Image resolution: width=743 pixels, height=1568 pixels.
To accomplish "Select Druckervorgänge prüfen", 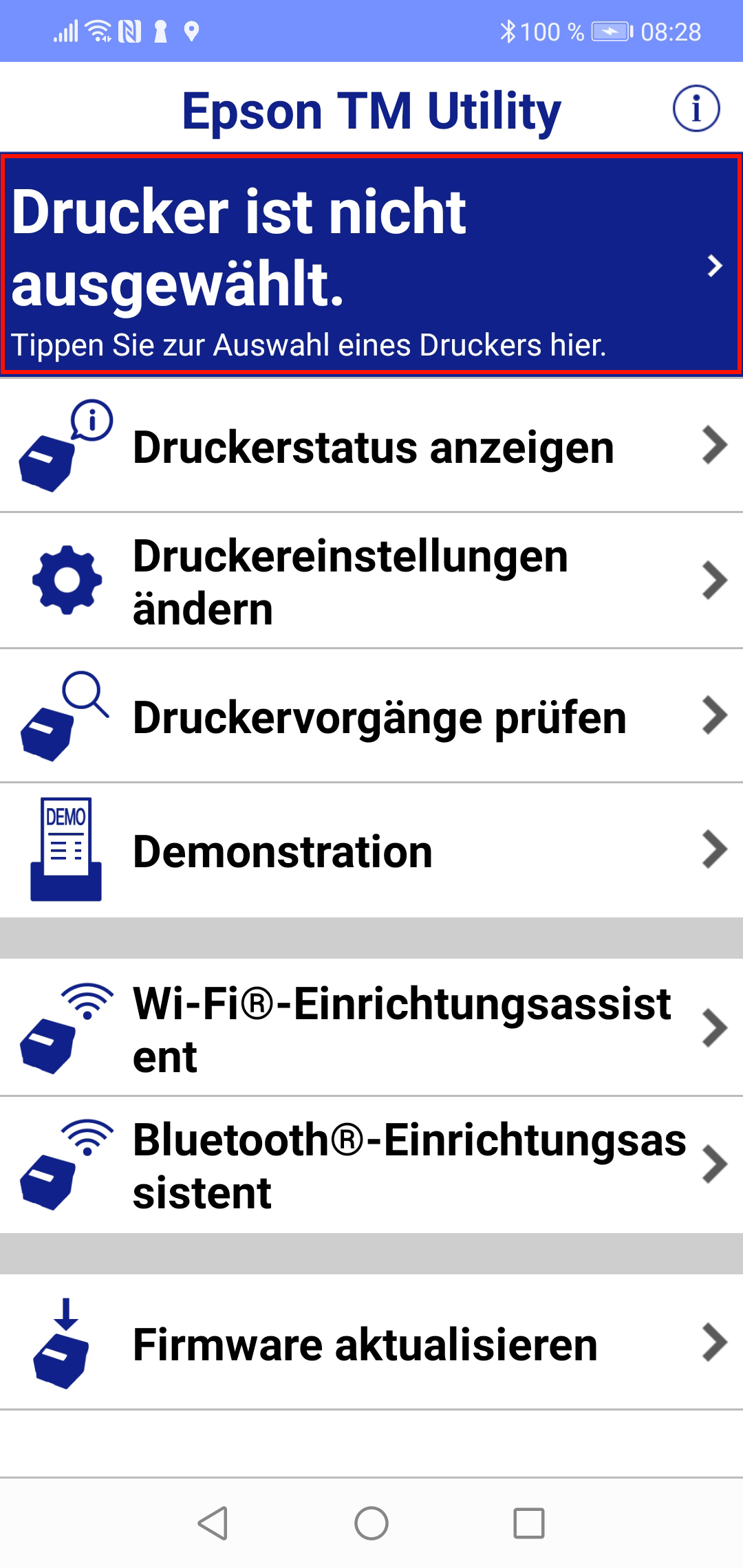I will (371, 717).
